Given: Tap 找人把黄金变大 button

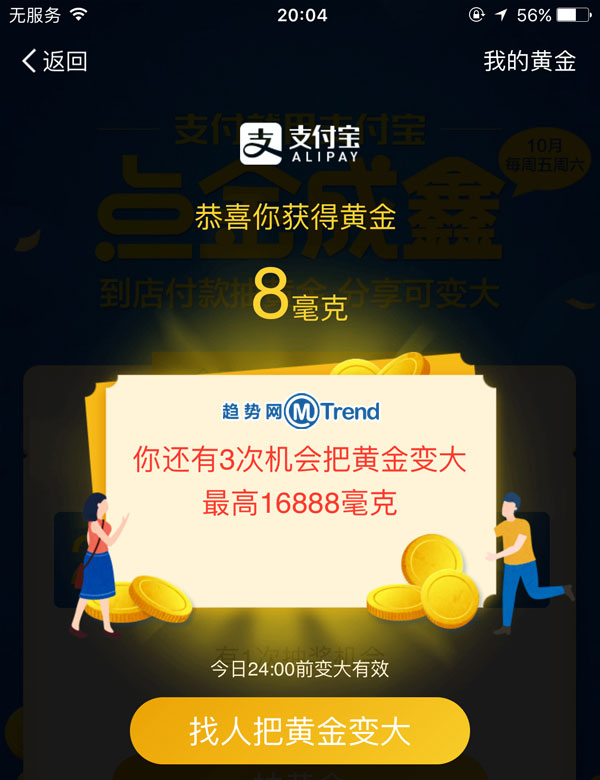Looking at the screenshot, I should click(x=300, y=731).
